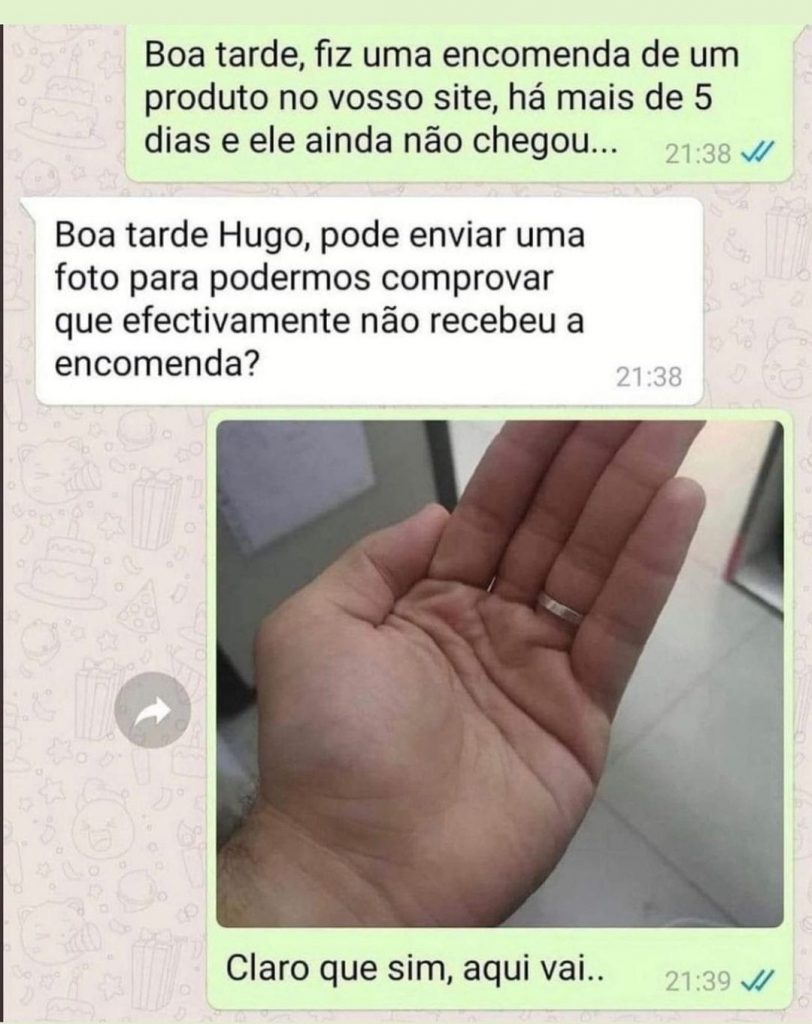Tap the forward arrow beside the photo
Image resolution: width=812 pixels, height=1024 pixels.
152,712
